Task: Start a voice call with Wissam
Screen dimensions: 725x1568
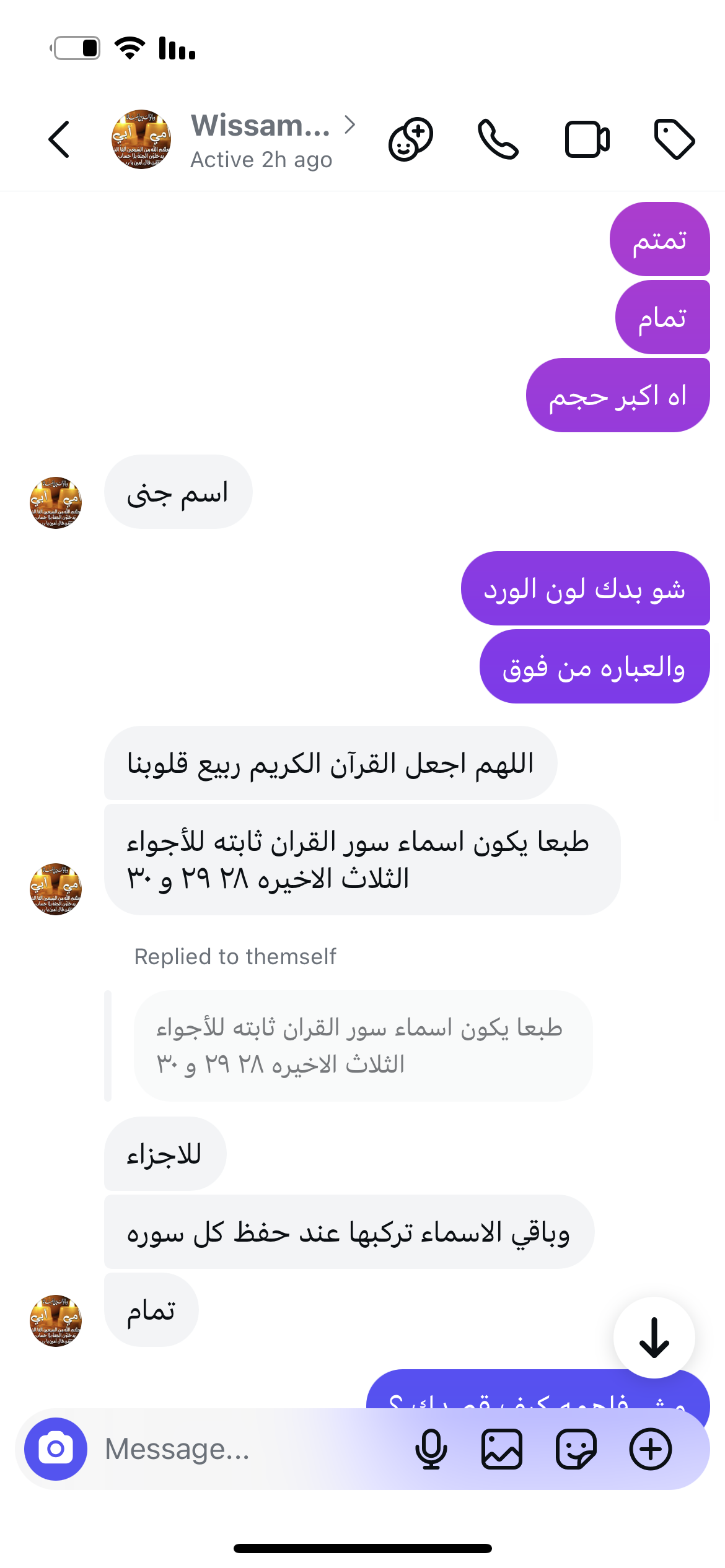Action: 498,139
